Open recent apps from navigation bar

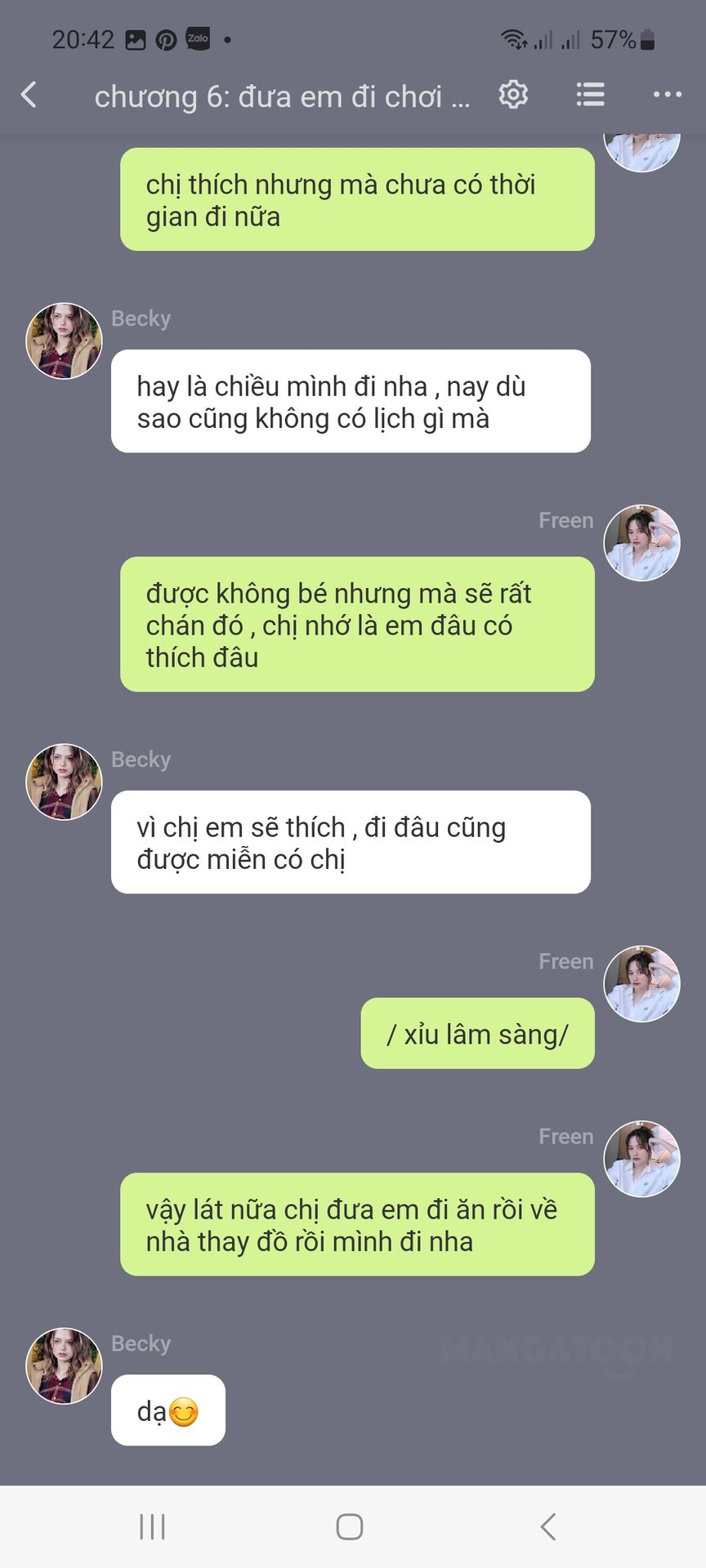click(152, 1526)
